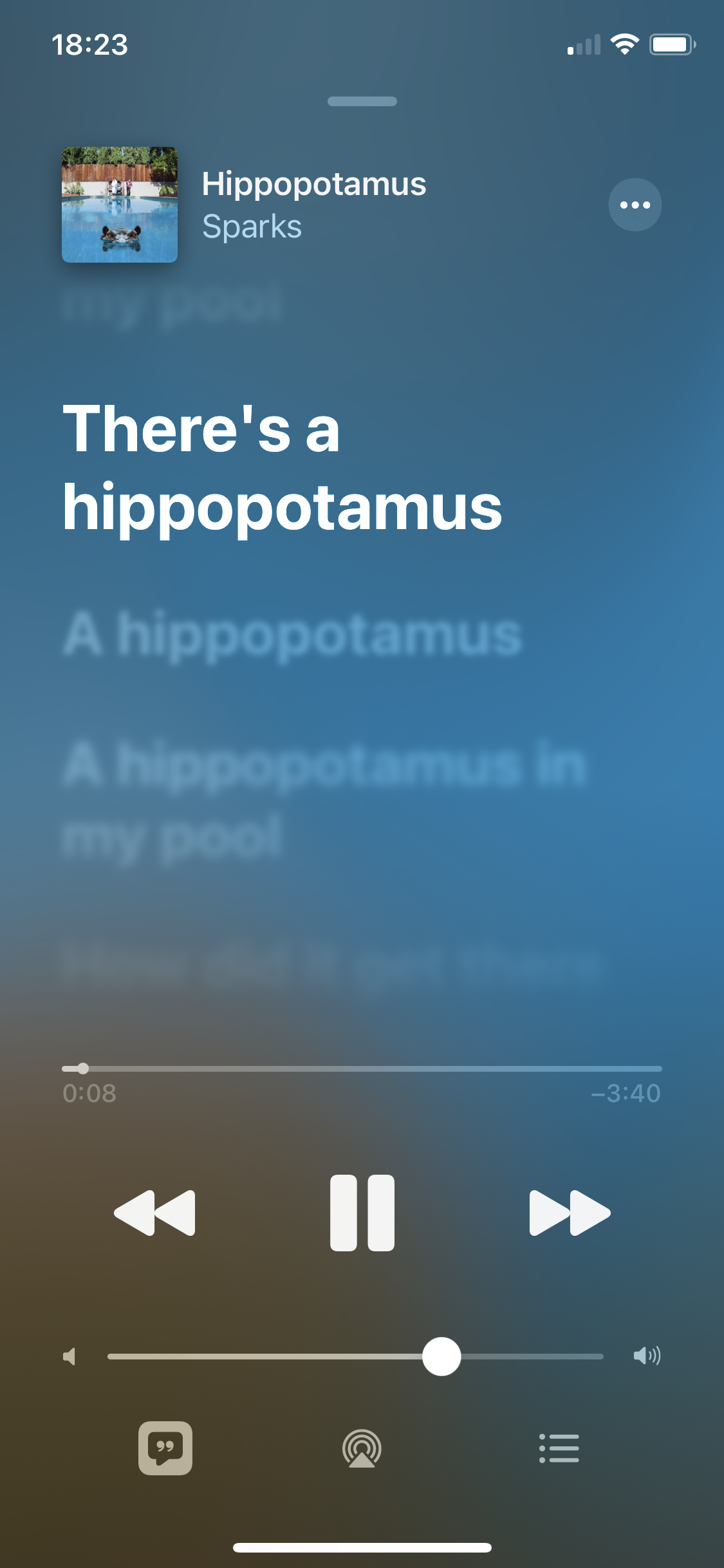Open the Up Next queue list
Image resolution: width=724 pixels, height=1568 pixels.
tap(559, 1448)
